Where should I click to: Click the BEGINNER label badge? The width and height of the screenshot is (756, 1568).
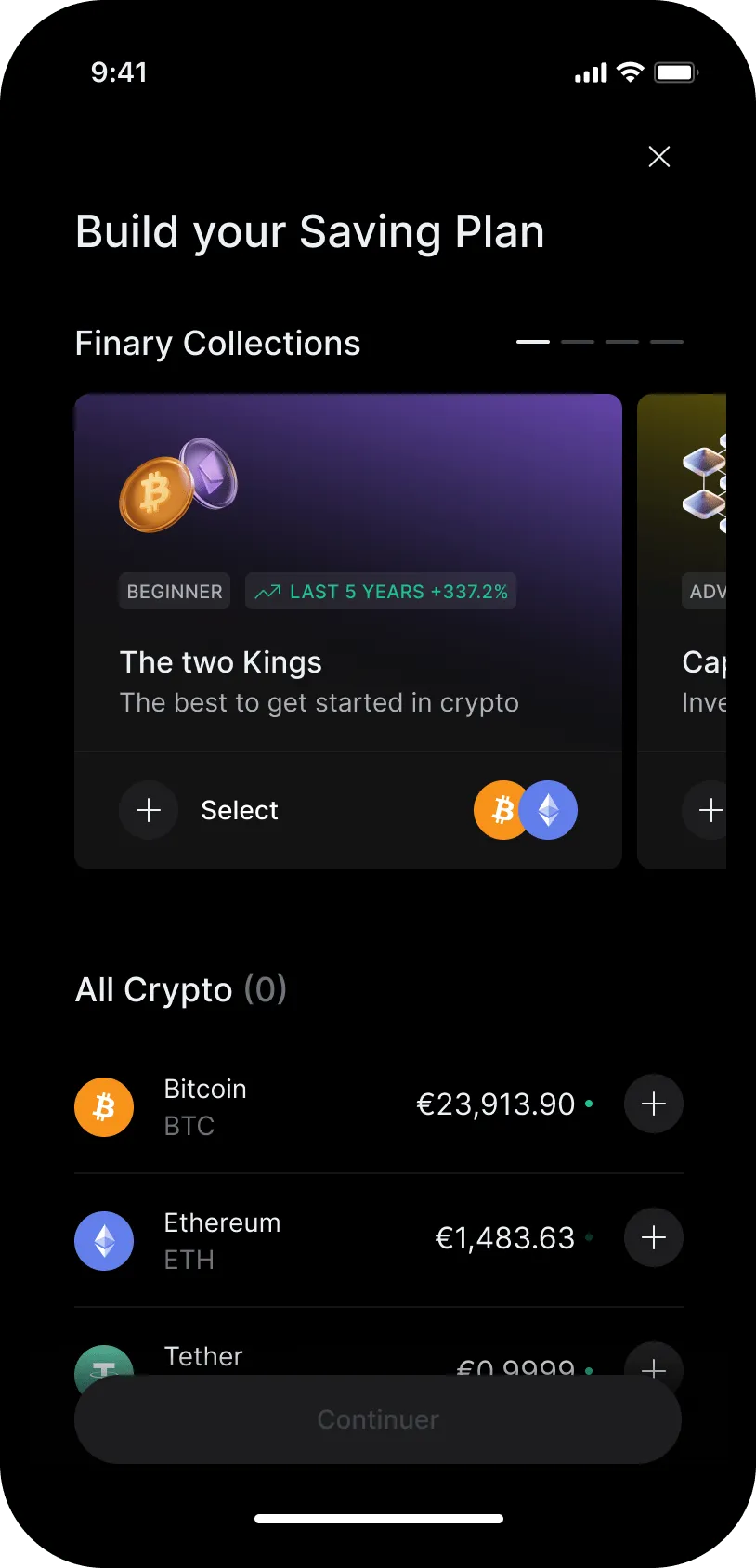pos(175,591)
